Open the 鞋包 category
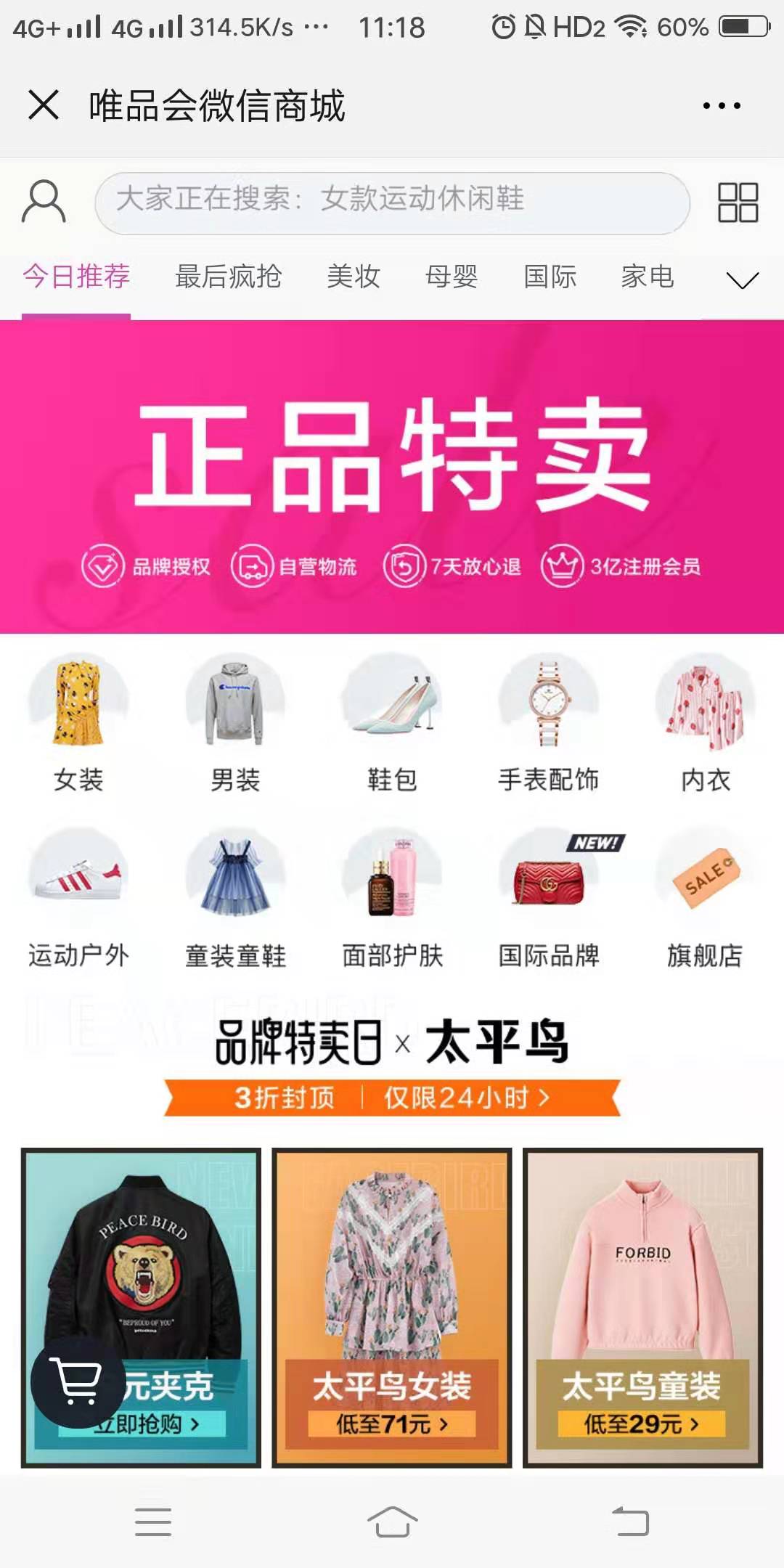 point(392,722)
